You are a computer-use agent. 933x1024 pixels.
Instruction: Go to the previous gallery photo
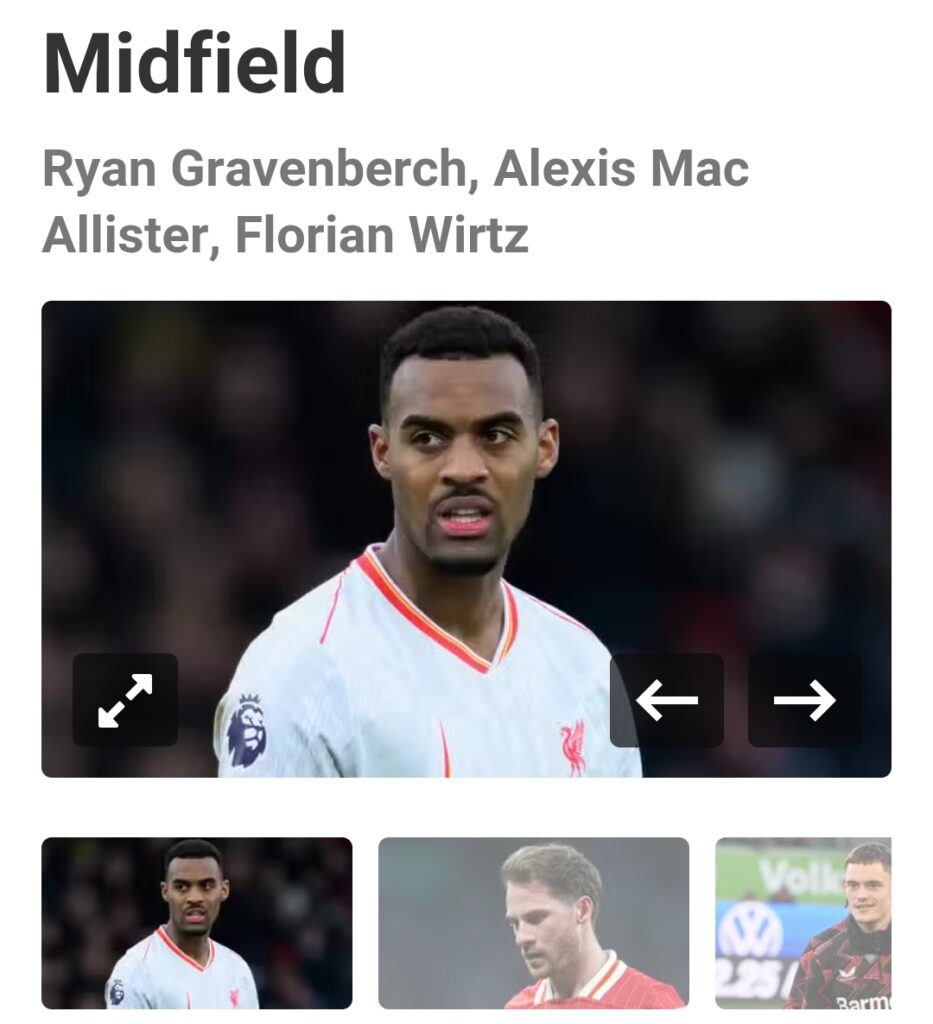click(x=666, y=700)
